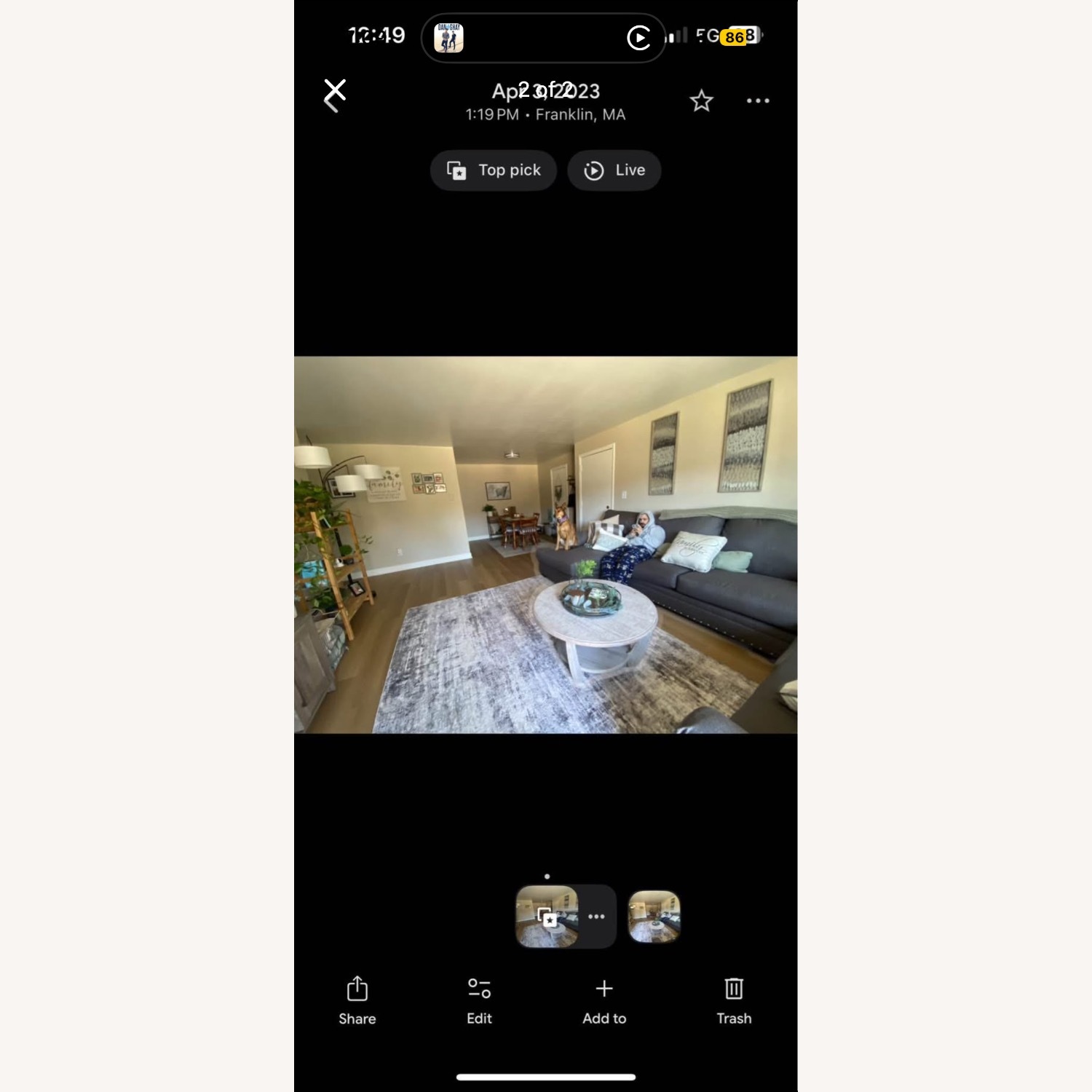The width and height of the screenshot is (1092, 1092).
Task: Open the full living room photo
Action: pos(545,545)
